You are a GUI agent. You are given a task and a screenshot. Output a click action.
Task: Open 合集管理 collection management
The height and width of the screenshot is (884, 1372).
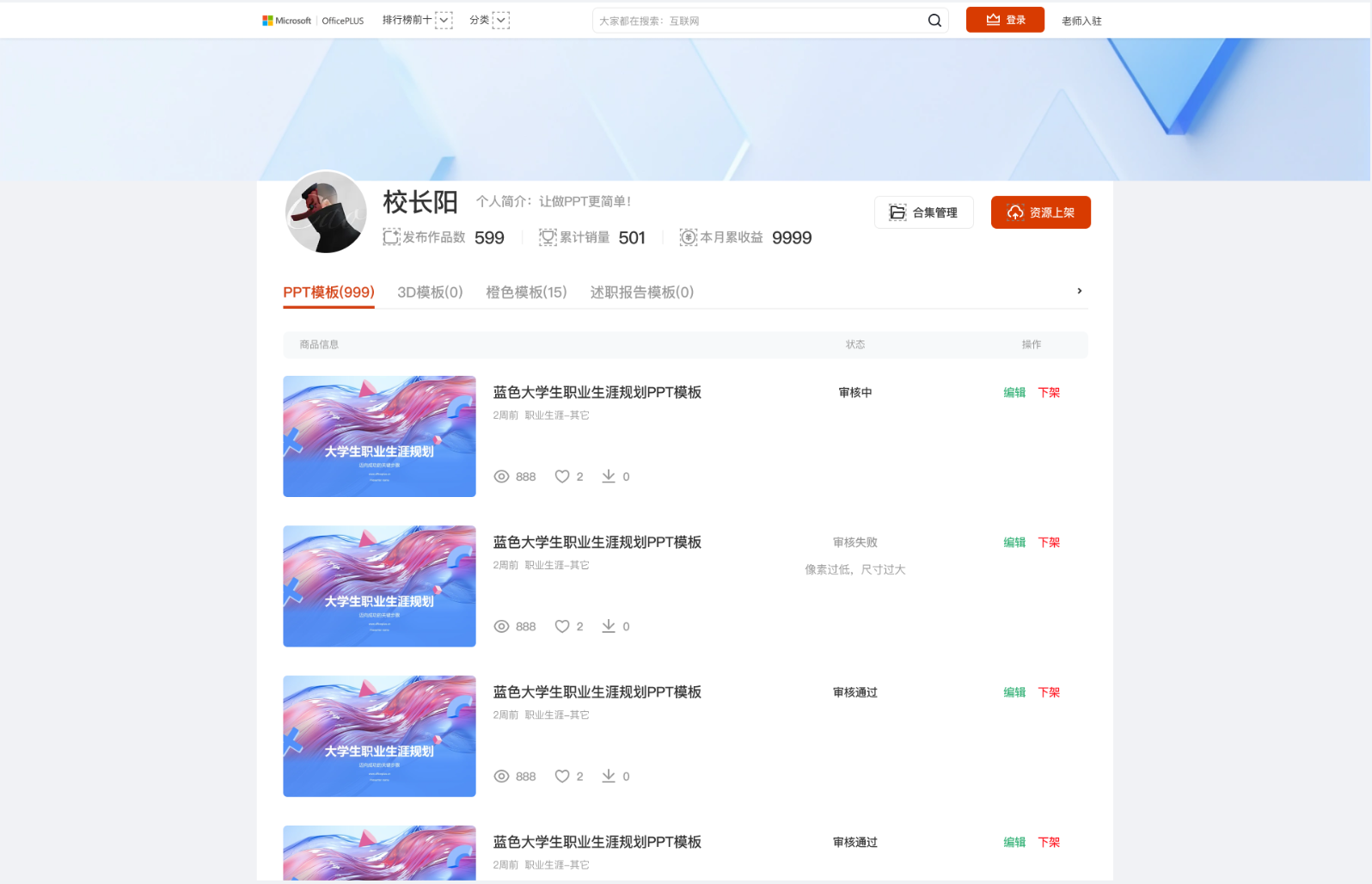923,212
